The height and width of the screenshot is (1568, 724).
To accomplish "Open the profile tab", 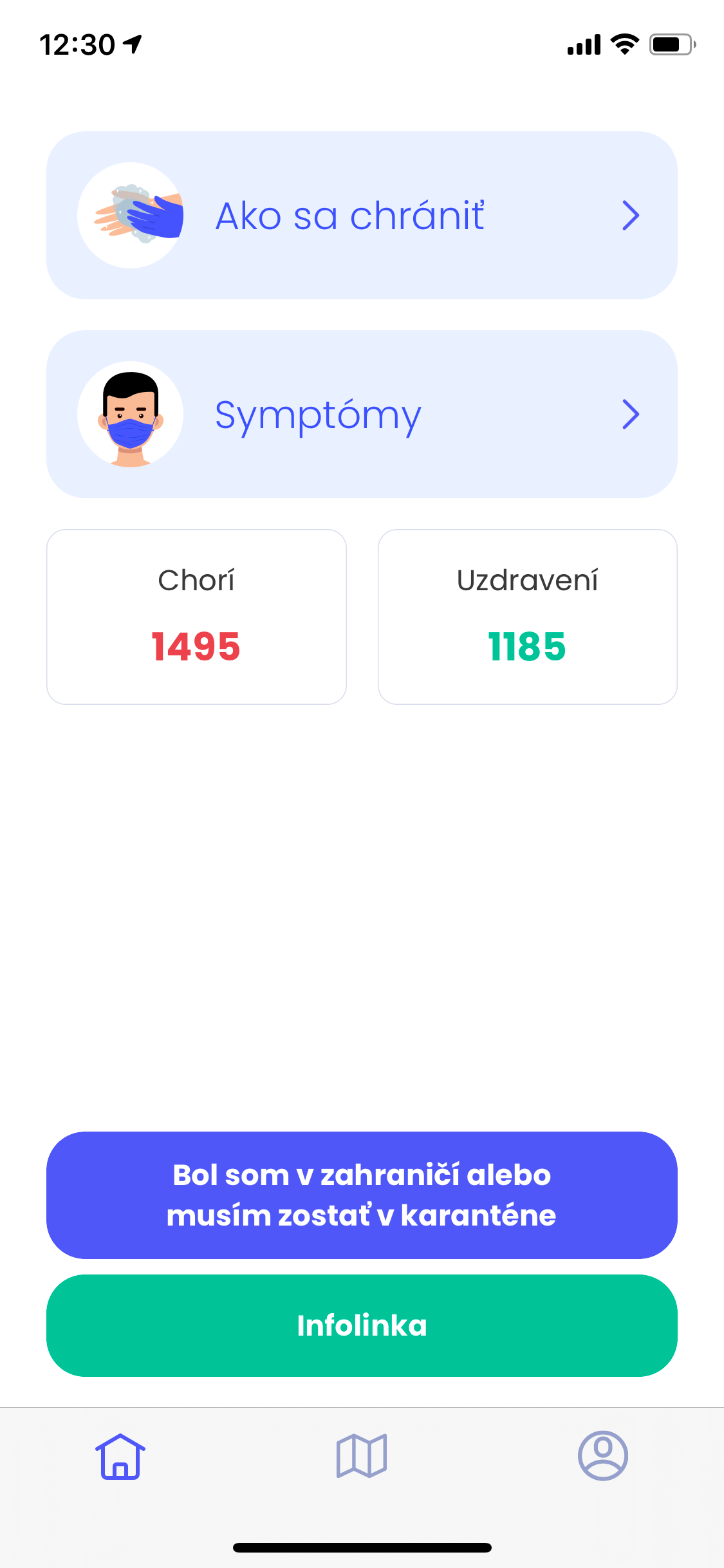I will [x=602, y=1456].
